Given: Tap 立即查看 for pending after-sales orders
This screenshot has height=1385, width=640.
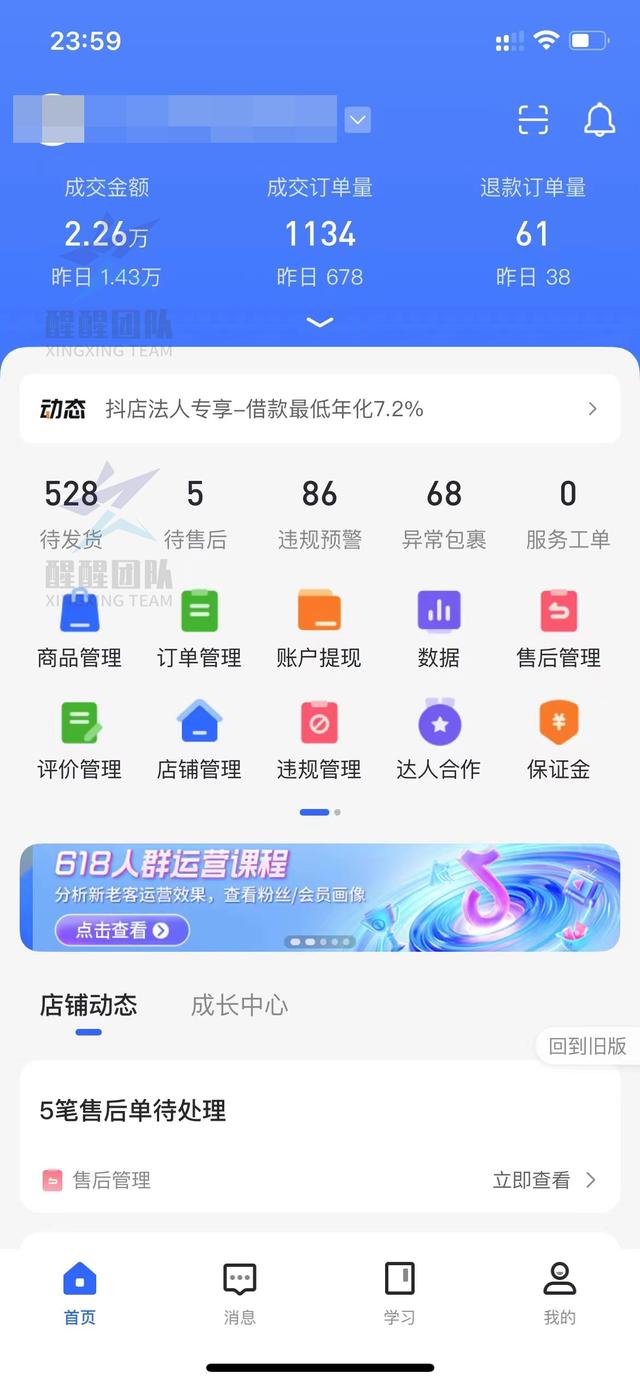Looking at the screenshot, I should click(x=544, y=1180).
